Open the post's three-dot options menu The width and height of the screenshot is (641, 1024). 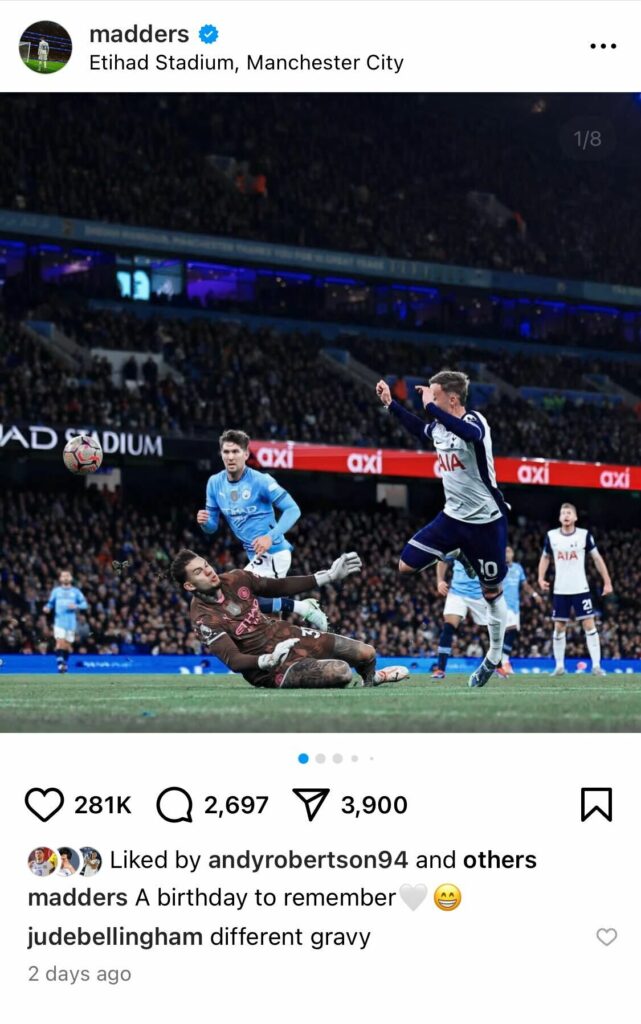pos(603,46)
